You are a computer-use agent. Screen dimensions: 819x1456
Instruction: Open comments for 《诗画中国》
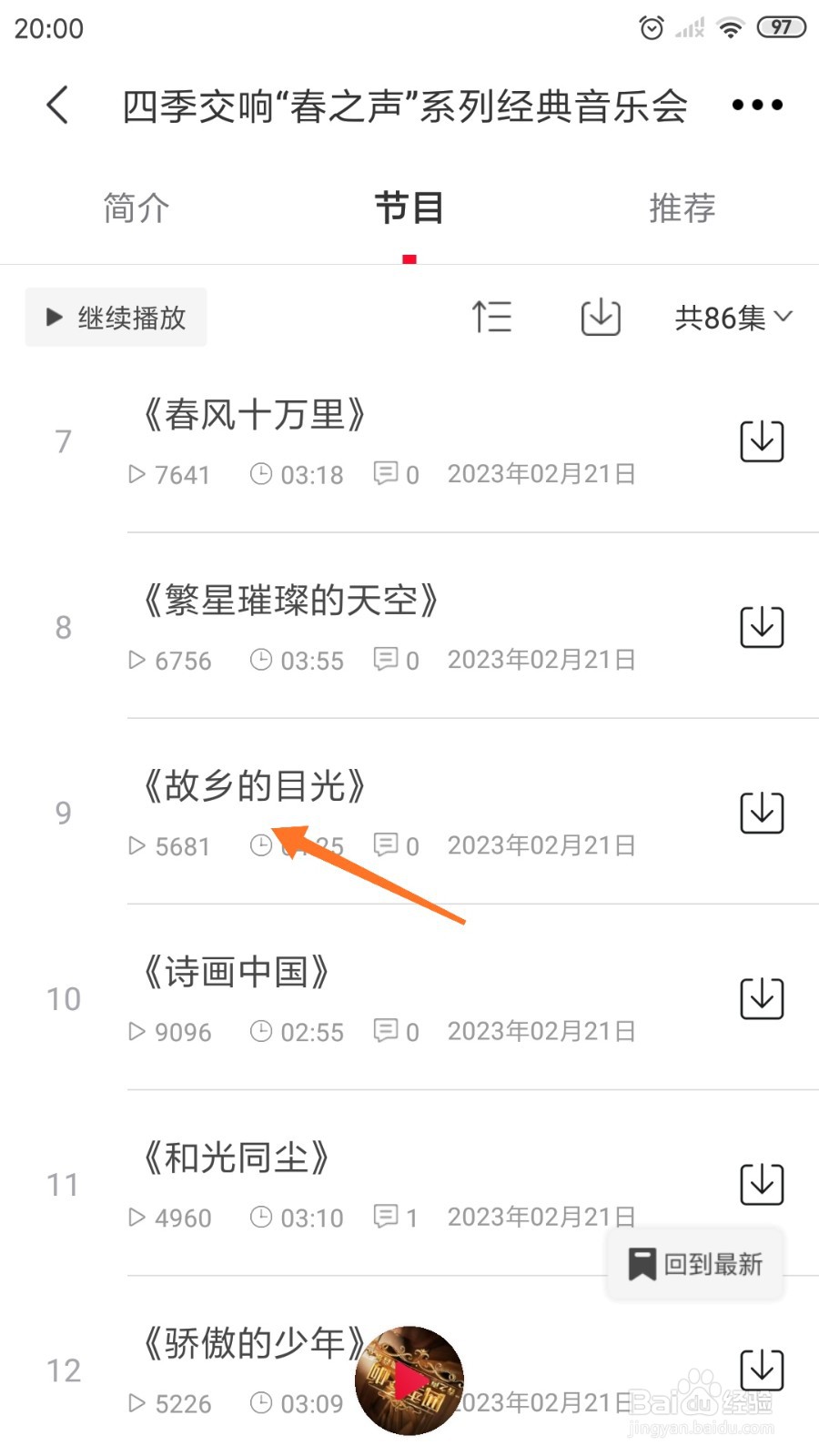[x=395, y=1031]
